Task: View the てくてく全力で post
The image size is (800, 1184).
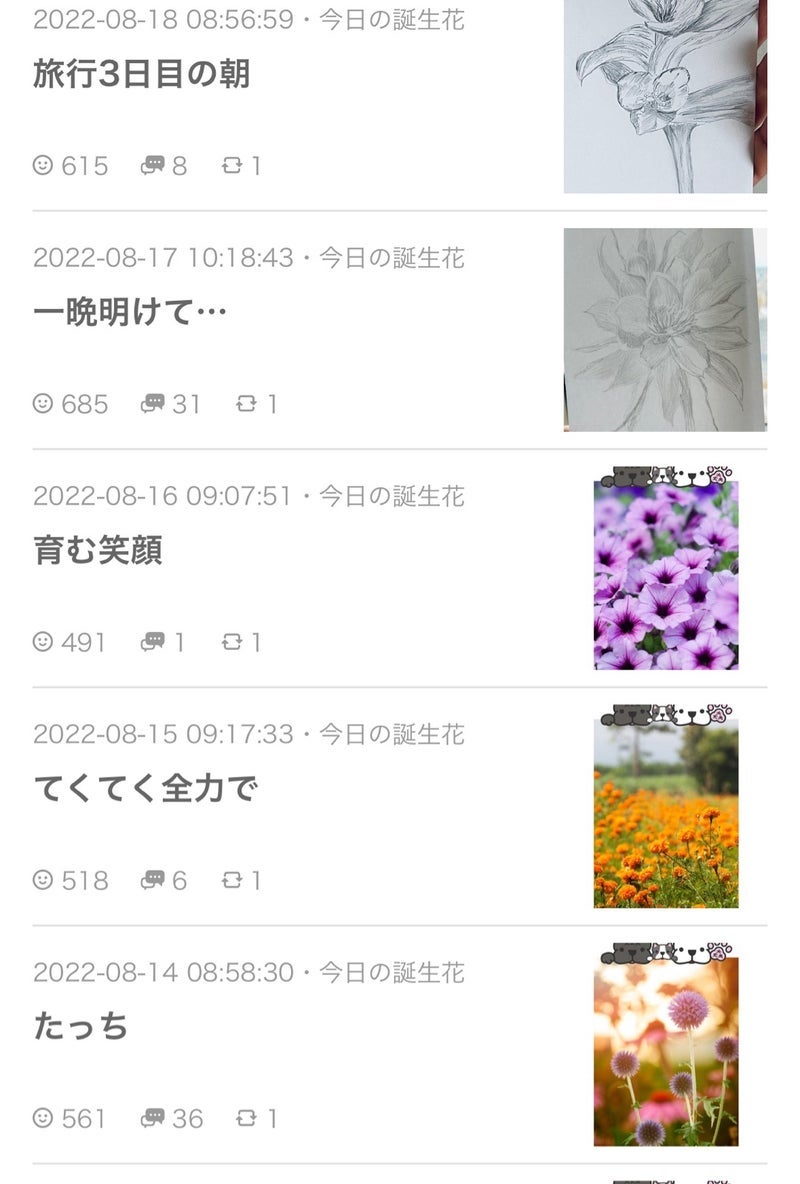Action: pyautogui.click(x=145, y=789)
